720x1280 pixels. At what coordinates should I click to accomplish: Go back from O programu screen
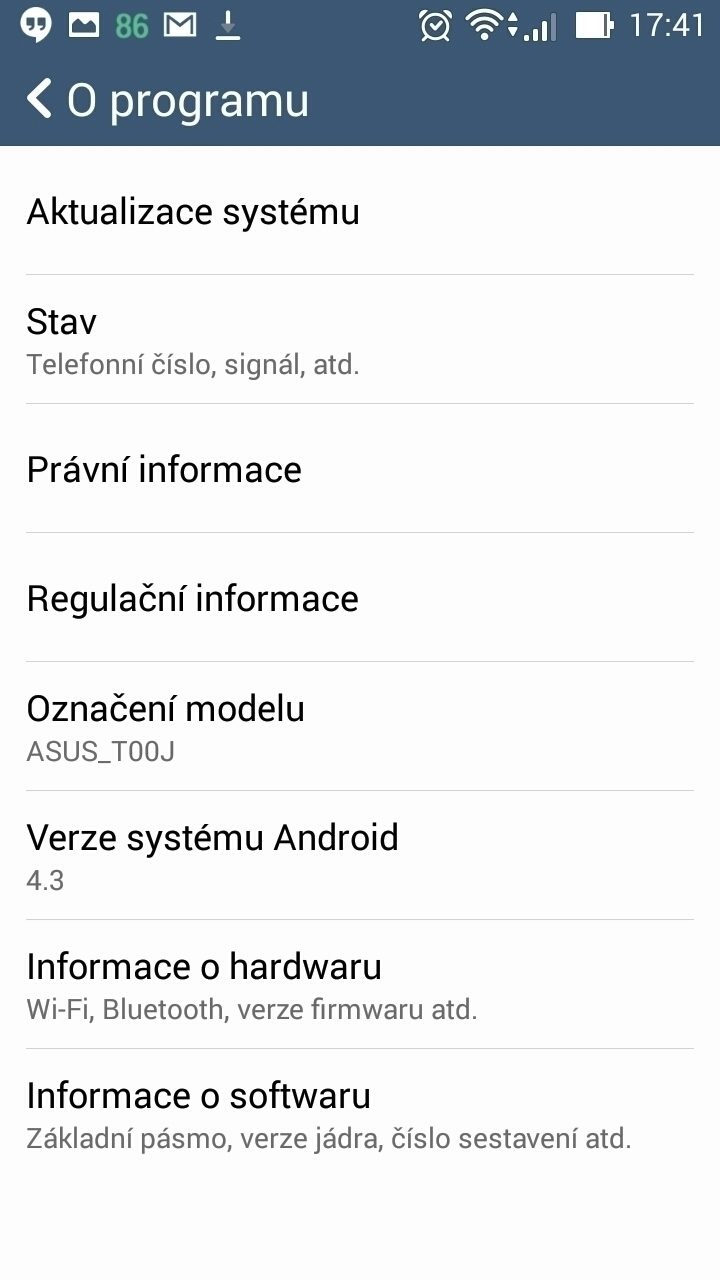tap(40, 100)
